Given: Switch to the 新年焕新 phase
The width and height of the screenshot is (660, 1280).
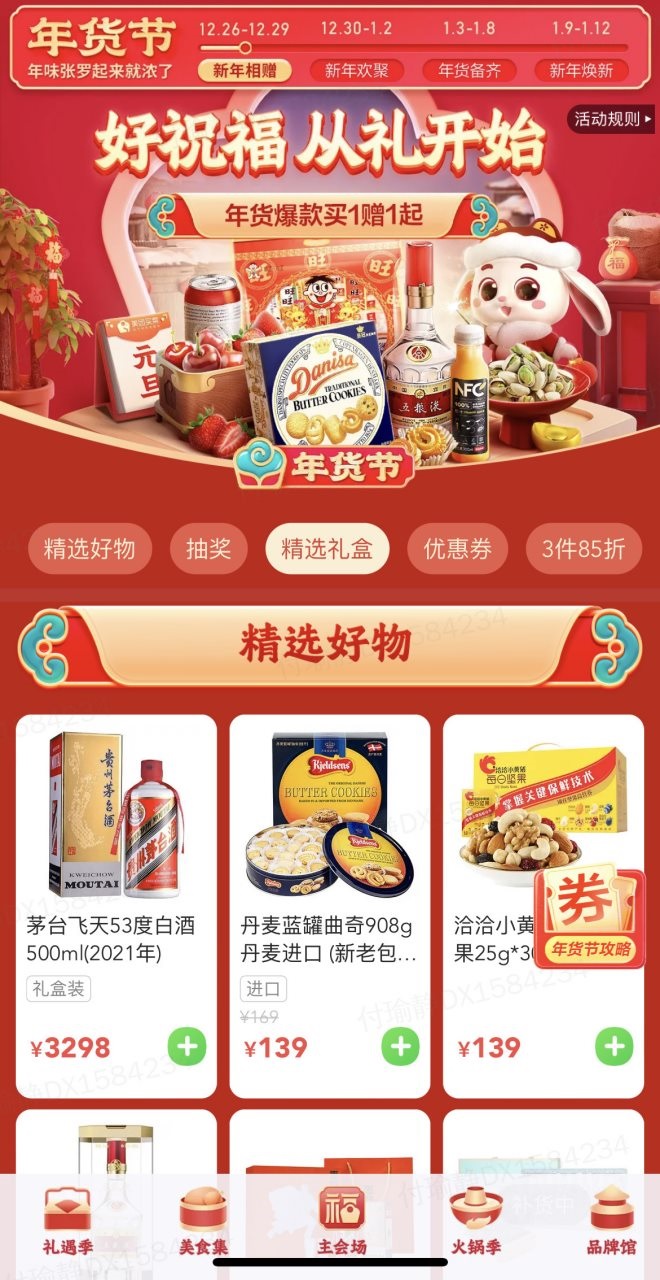Looking at the screenshot, I should 582,70.
